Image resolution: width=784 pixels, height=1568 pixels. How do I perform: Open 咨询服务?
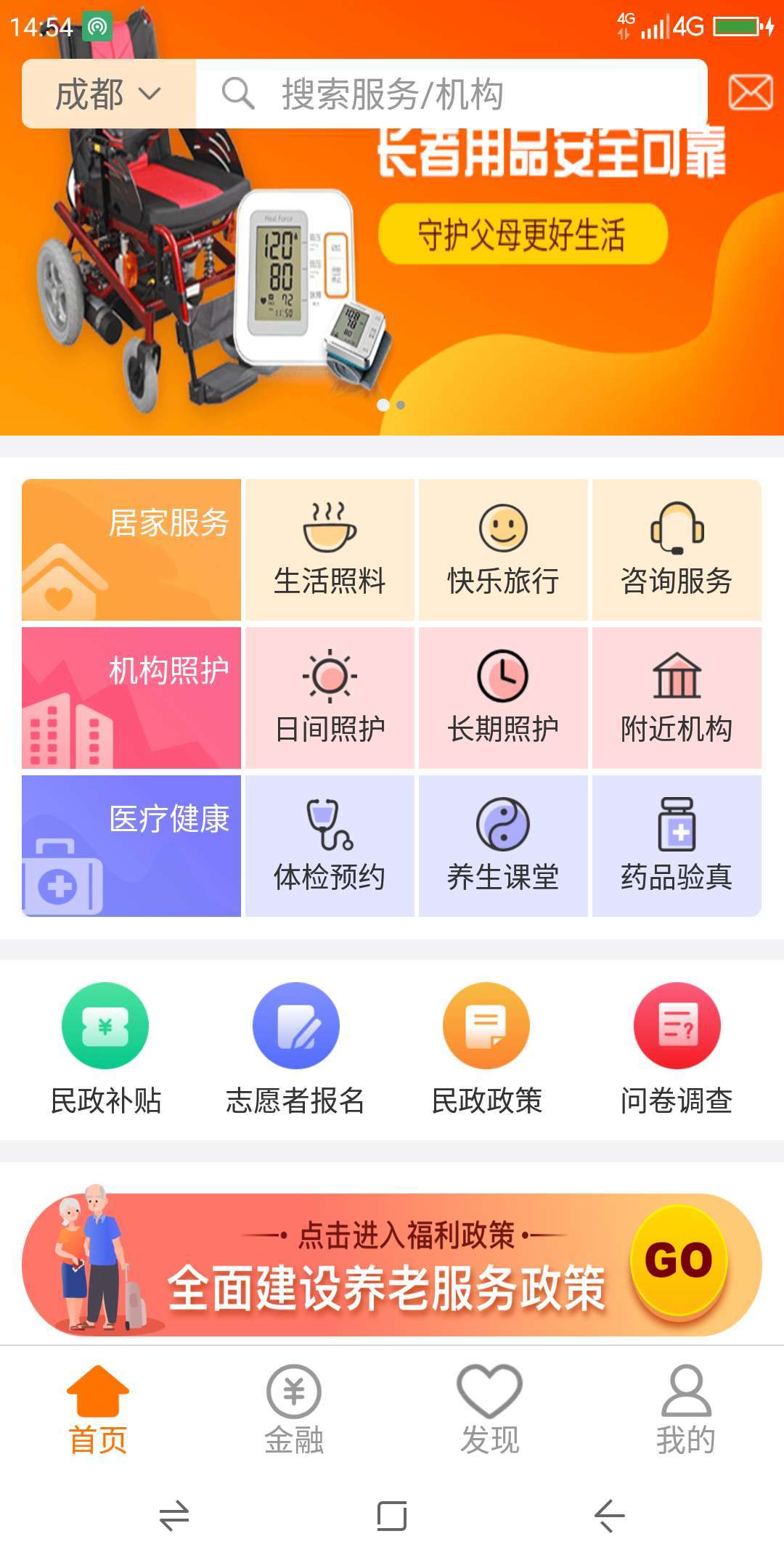click(676, 550)
